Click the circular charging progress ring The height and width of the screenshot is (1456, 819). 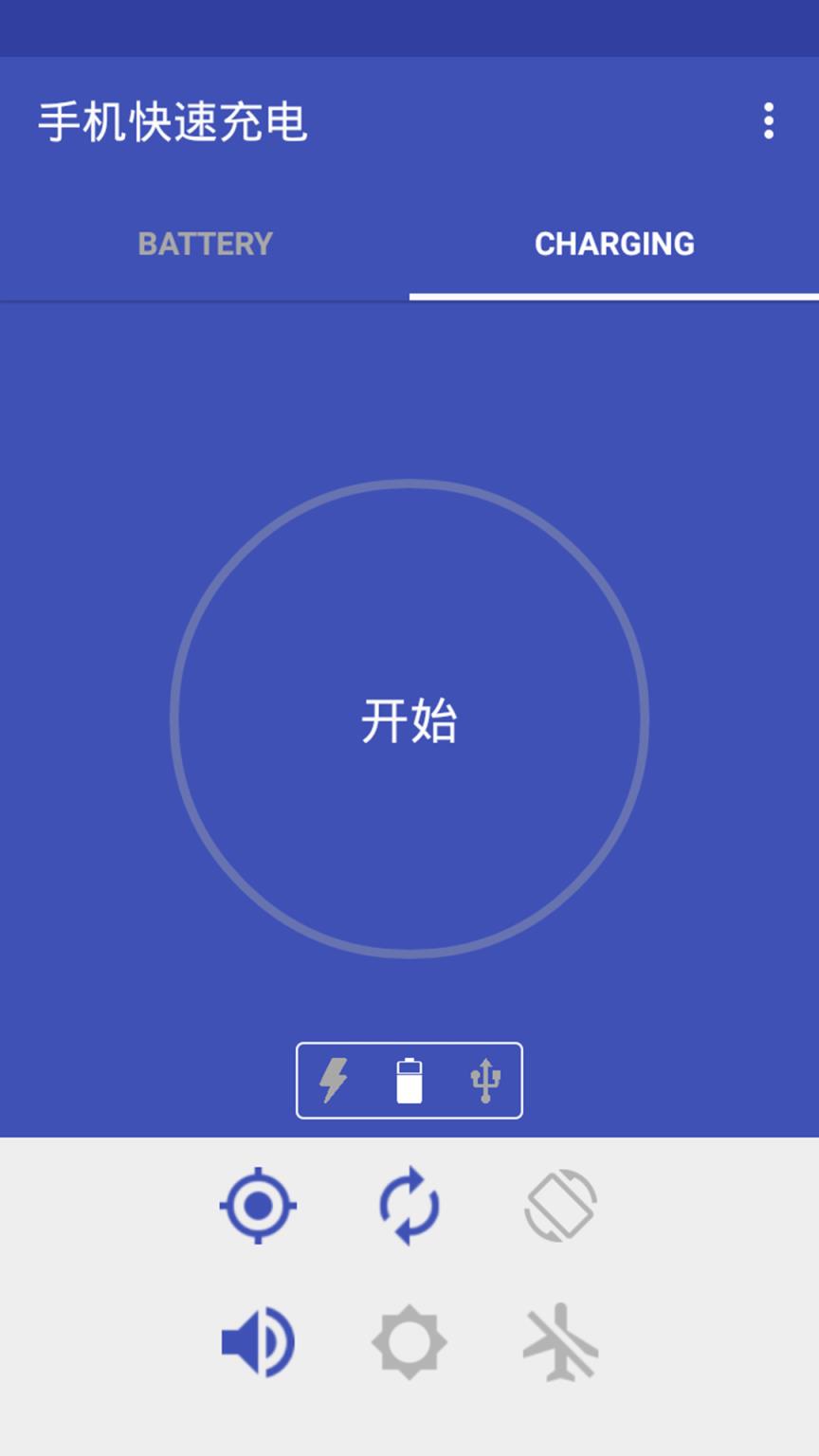click(409, 720)
